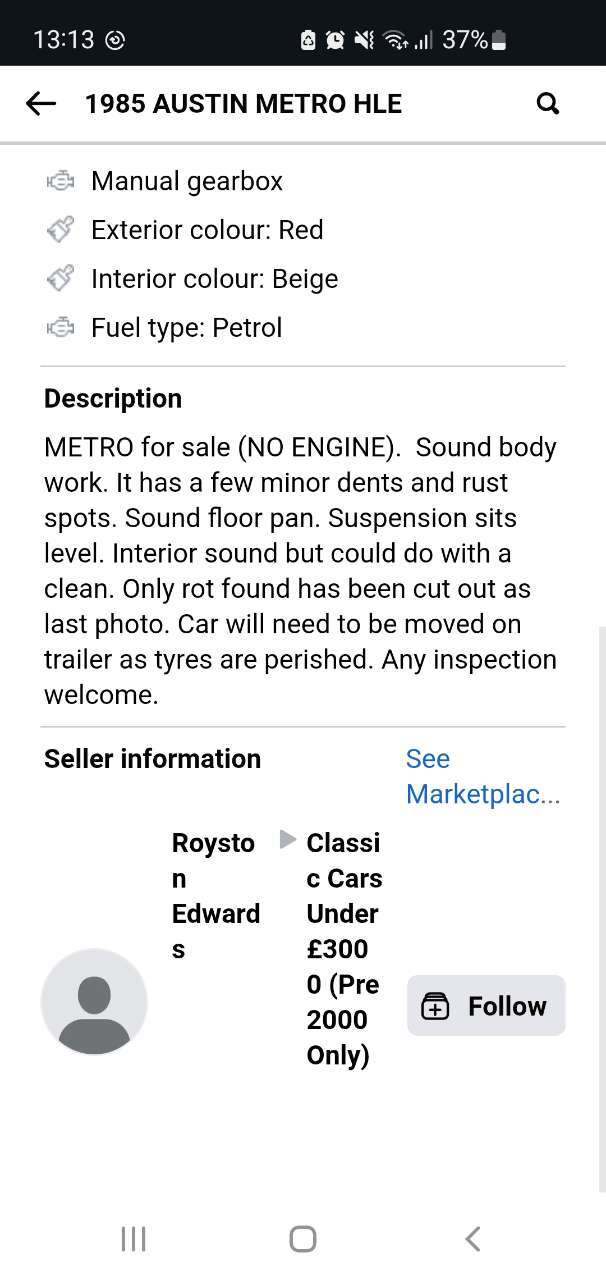Screen dimensions: 606x1280
Task: Open the See Marketplace profile link
Action: pos(483,776)
